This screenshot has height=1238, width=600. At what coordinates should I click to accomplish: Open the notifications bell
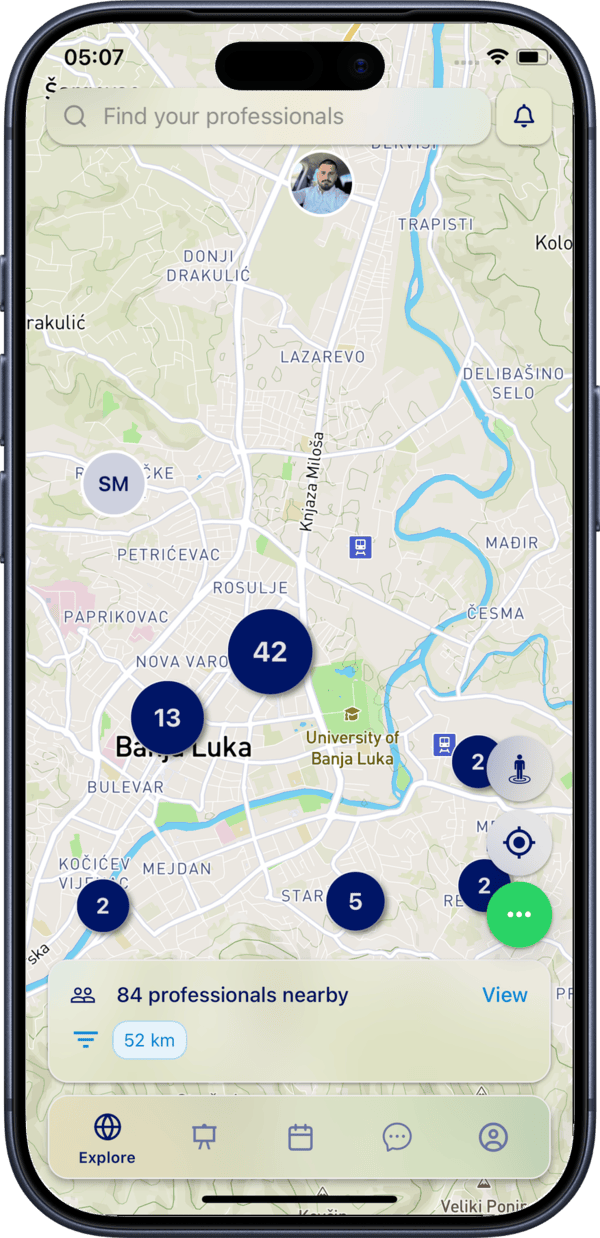523,116
